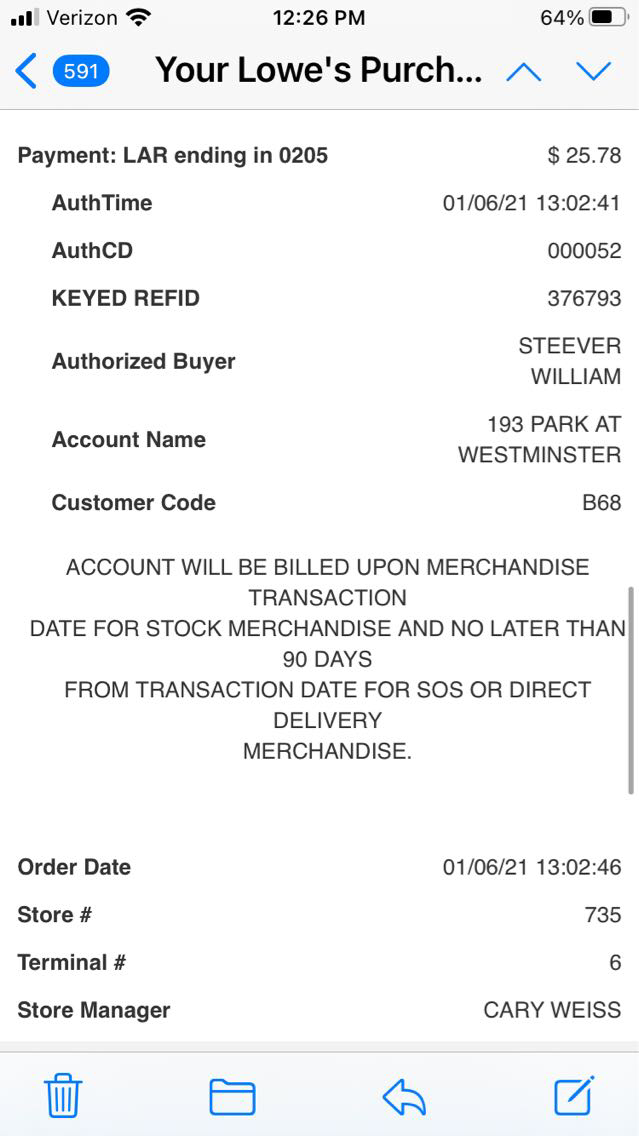Move this email to a folder
Screen dimensions: 639x1136
pos(232,1096)
